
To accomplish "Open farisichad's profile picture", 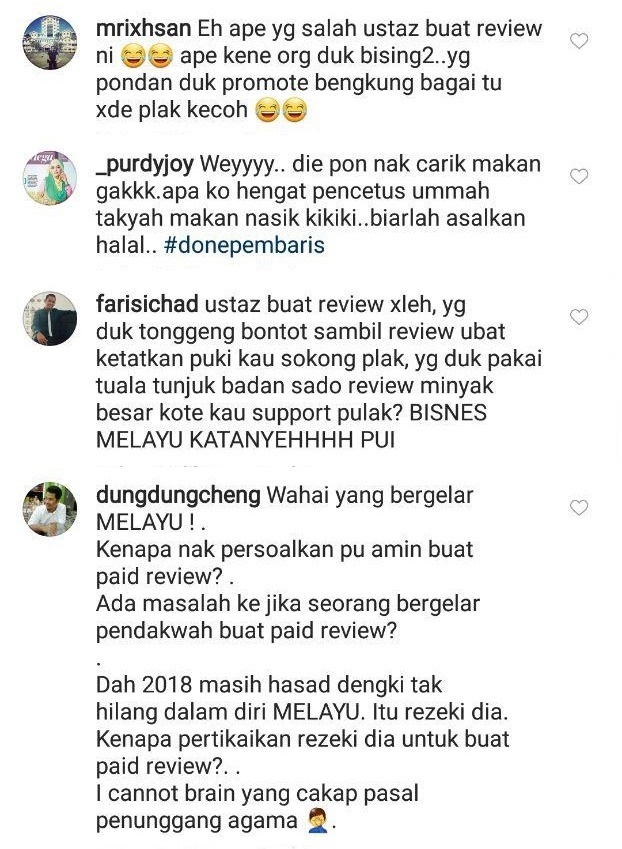I will pyautogui.click(x=49, y=319).
